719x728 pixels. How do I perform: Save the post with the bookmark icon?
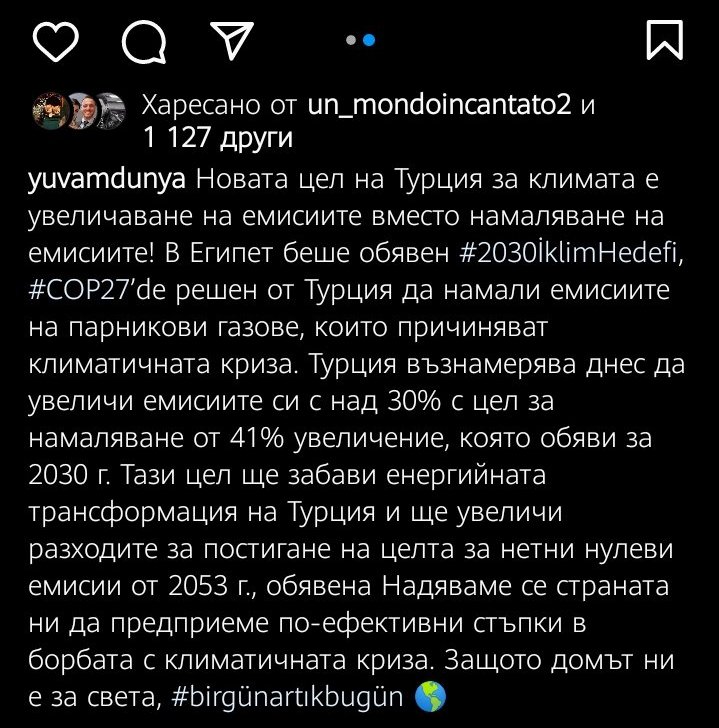click(665, 40)
